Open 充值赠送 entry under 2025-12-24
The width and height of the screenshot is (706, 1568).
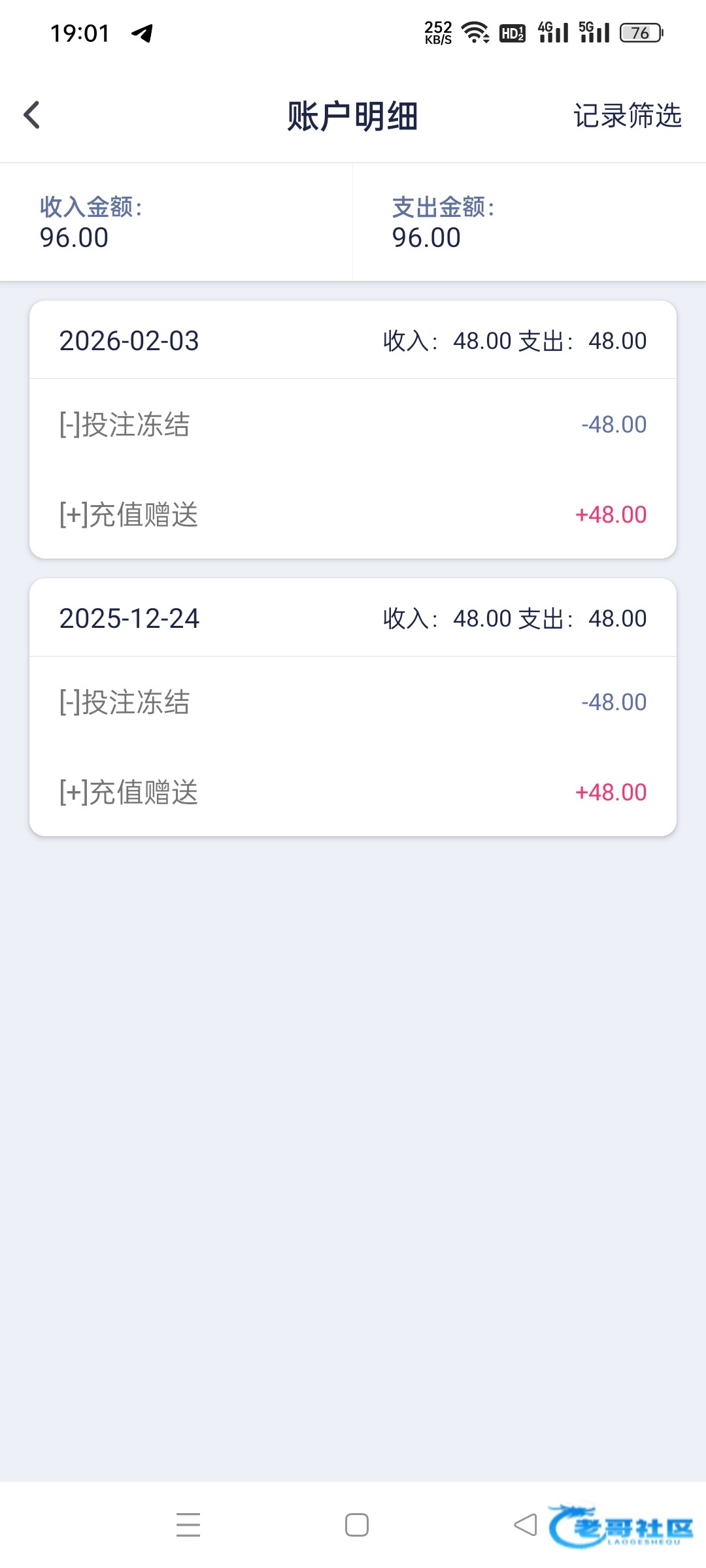tap(352, 792)
